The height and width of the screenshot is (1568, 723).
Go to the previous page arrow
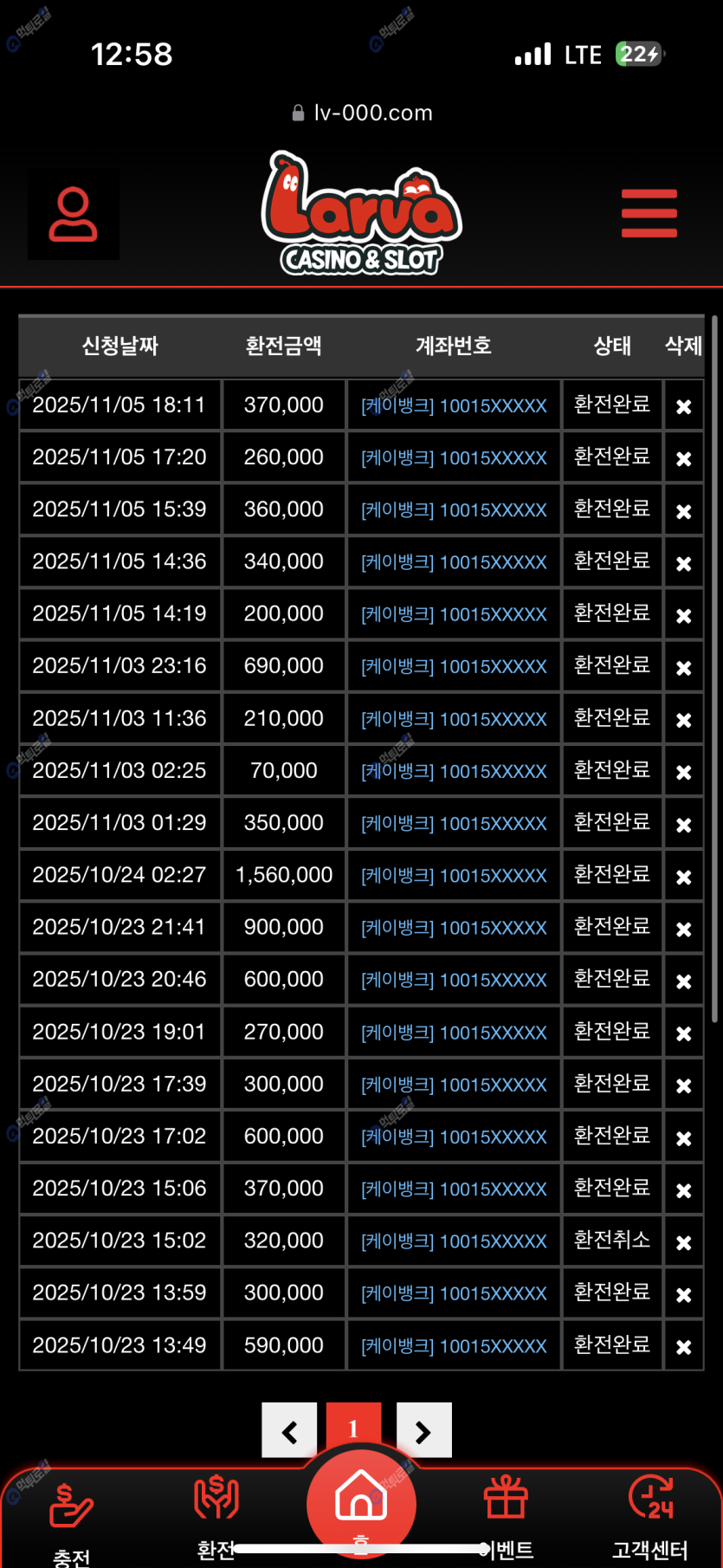(x=289, y=1431)
